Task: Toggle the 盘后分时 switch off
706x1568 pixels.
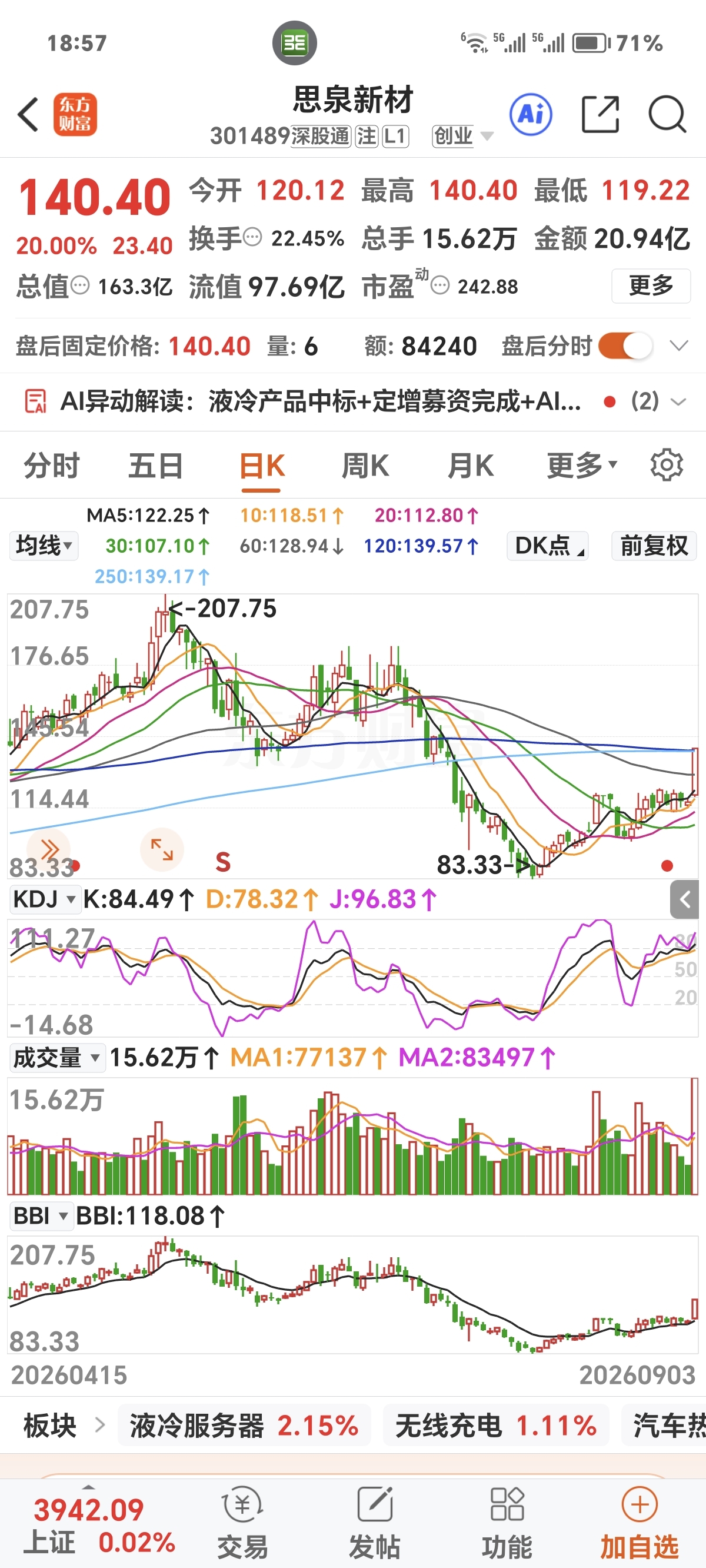Action: [x=625, y=346]
